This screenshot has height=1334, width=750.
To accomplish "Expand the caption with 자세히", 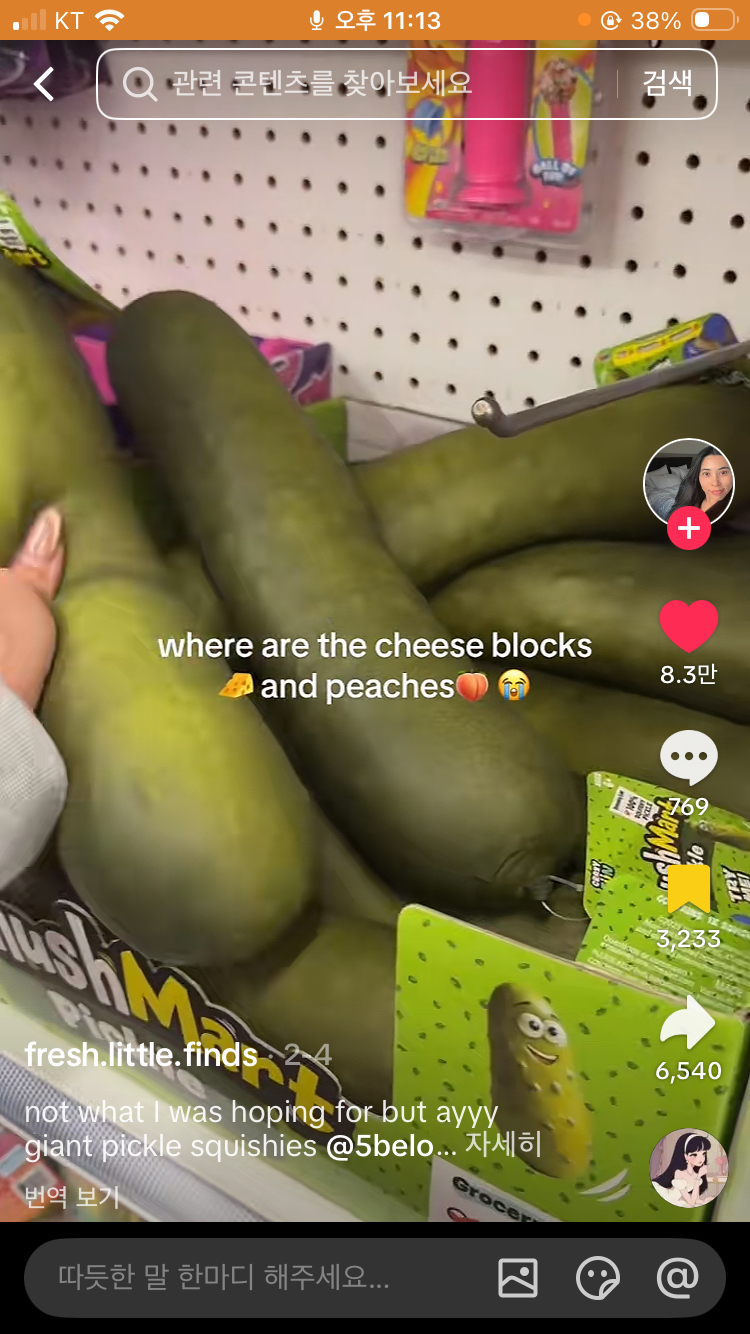I will pyautogui.click(x=503, y=1144).
